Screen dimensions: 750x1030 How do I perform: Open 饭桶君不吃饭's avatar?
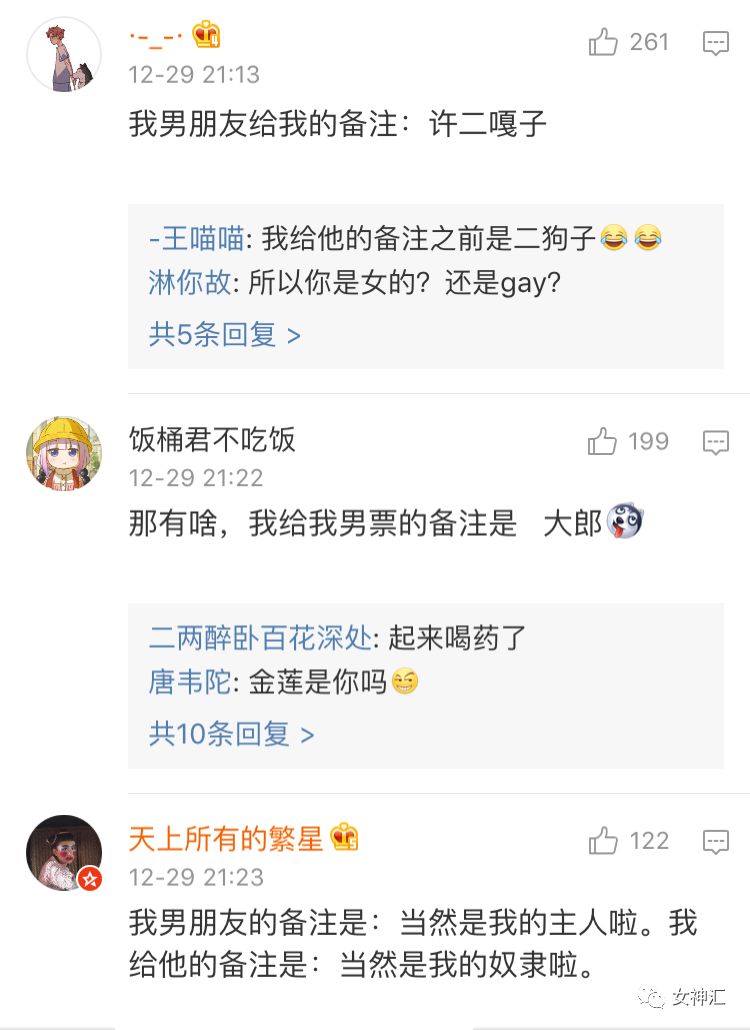[x=64, y=454]
